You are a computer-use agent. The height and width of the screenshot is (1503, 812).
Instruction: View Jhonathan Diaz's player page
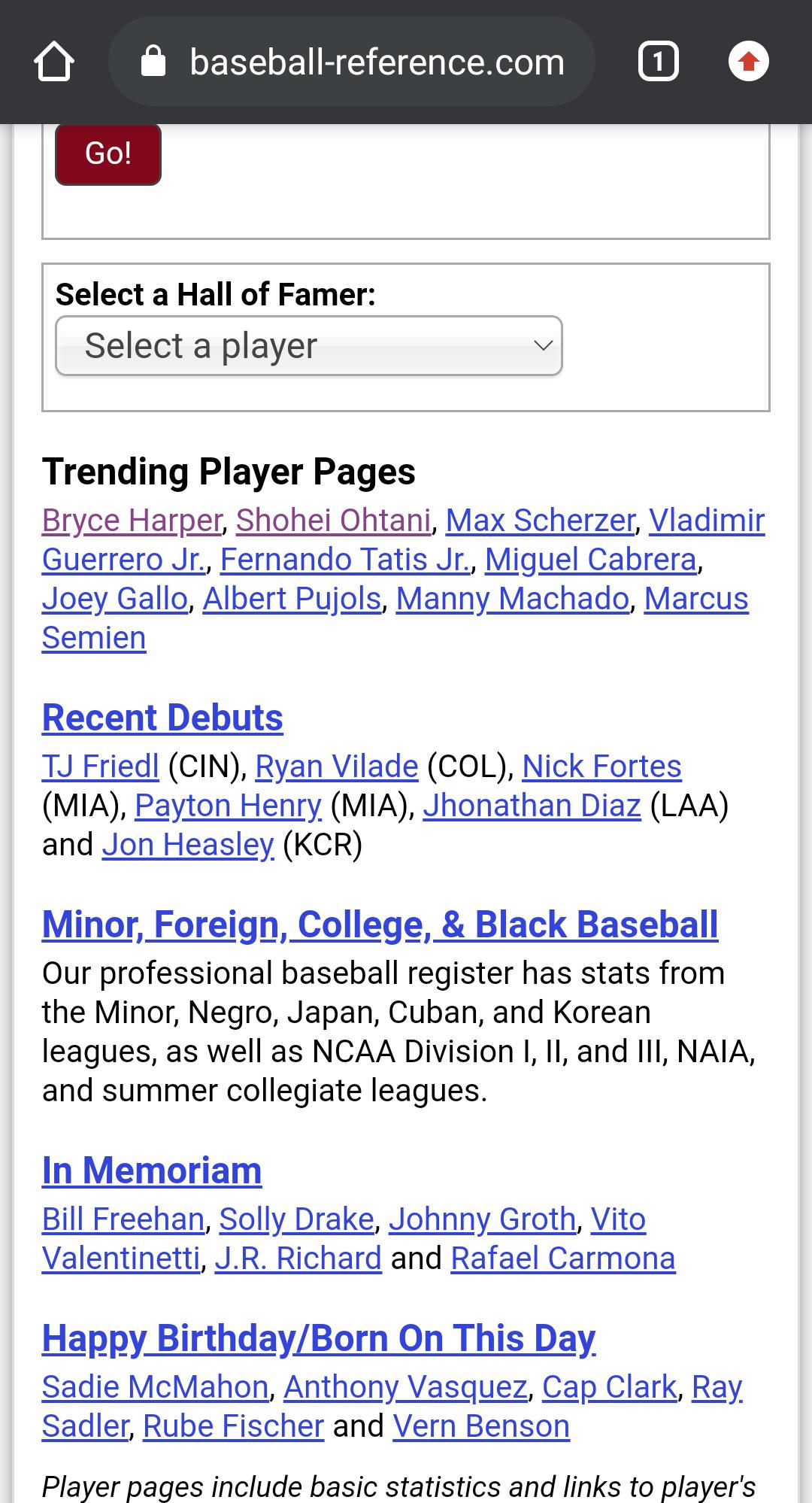532,805
